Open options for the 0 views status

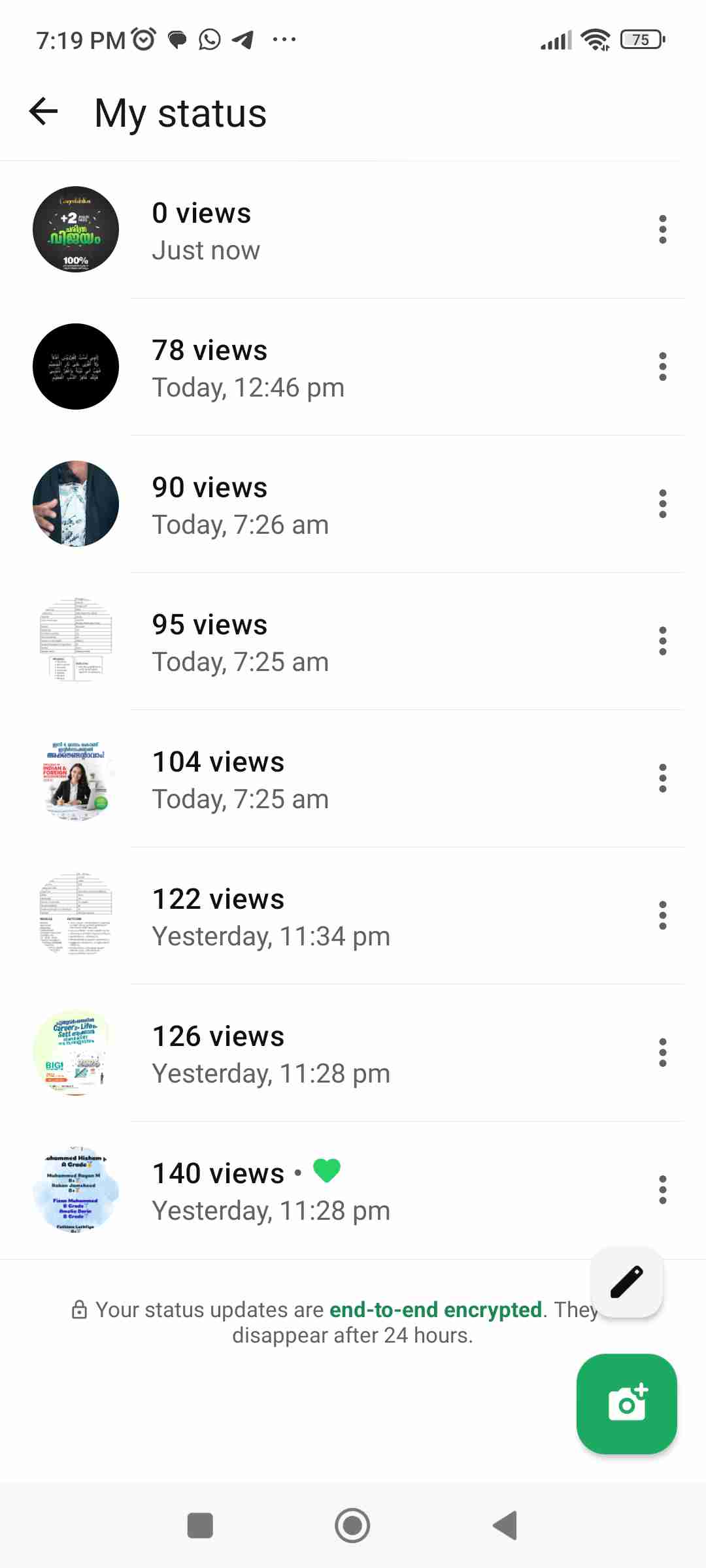pos(662,230)
